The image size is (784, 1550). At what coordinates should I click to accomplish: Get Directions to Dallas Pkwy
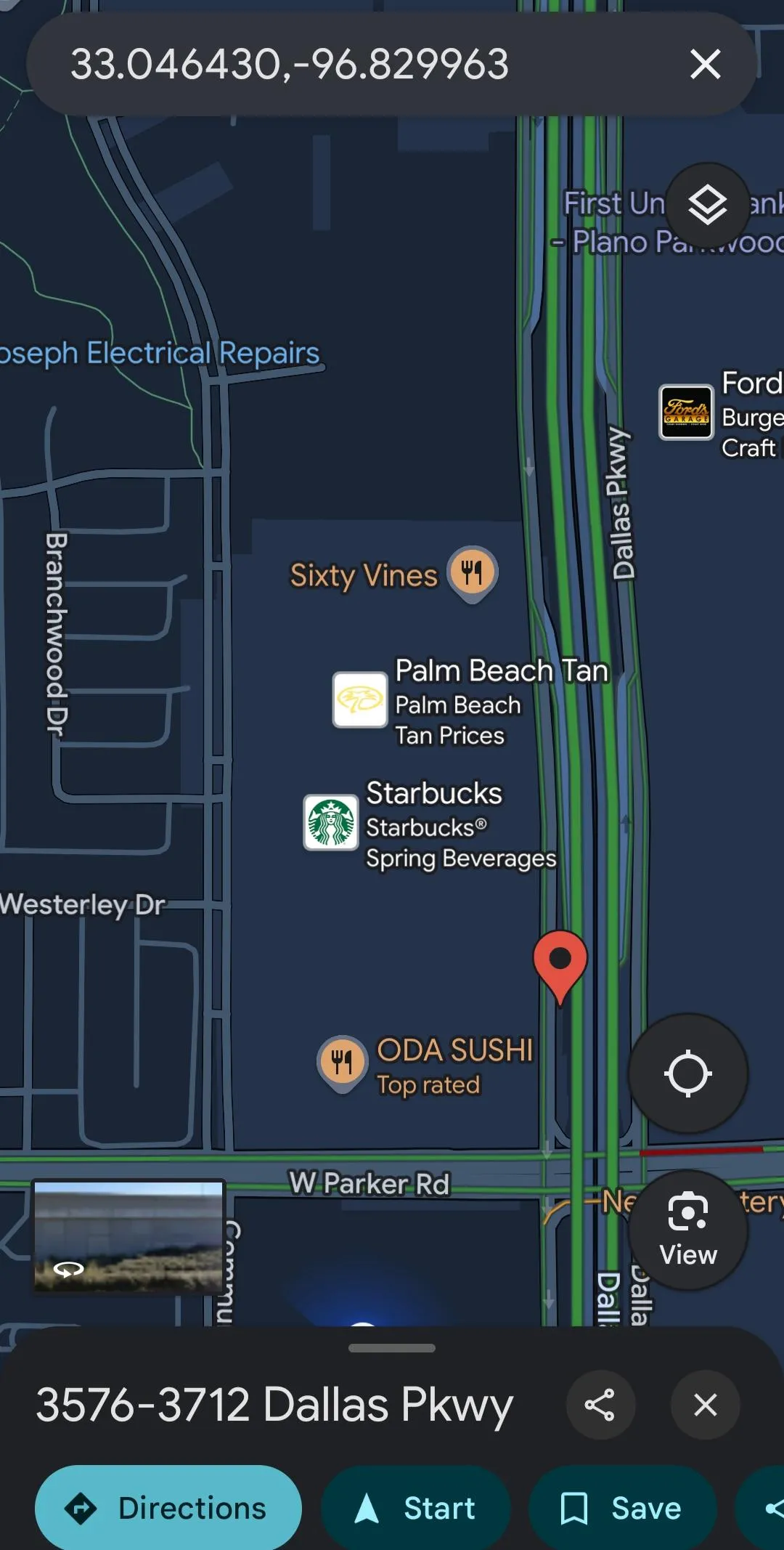[168, 1508]
